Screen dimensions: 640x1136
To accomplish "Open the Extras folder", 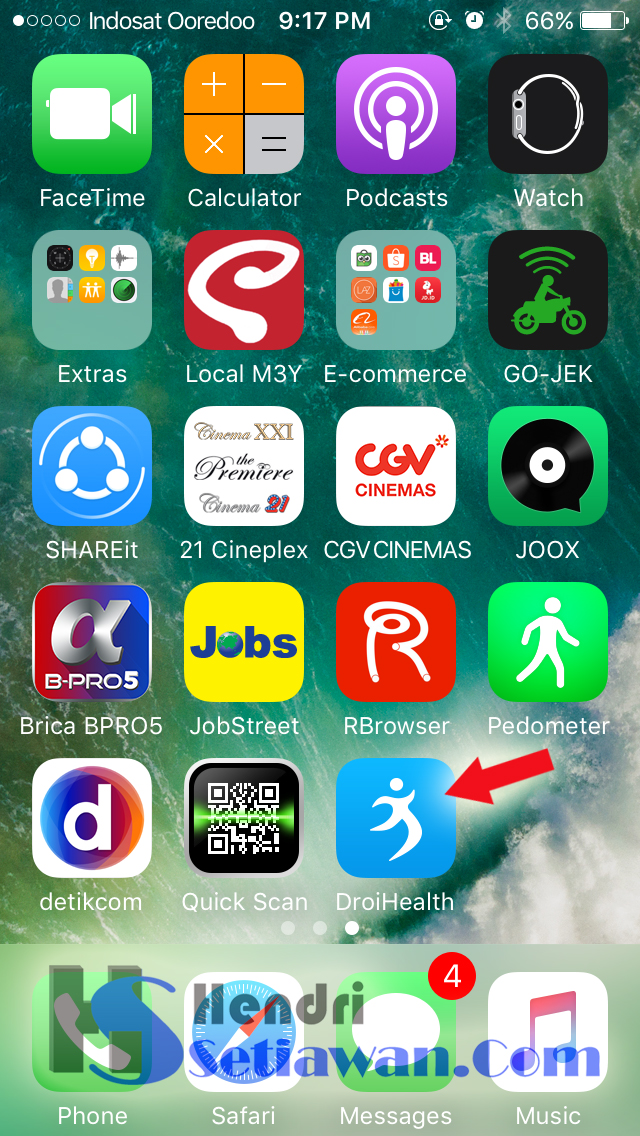I will tap(92, 290).
